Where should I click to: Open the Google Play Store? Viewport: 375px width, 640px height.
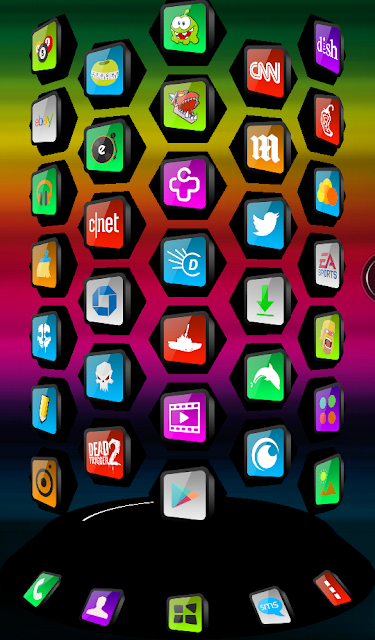tap(185, 494)
